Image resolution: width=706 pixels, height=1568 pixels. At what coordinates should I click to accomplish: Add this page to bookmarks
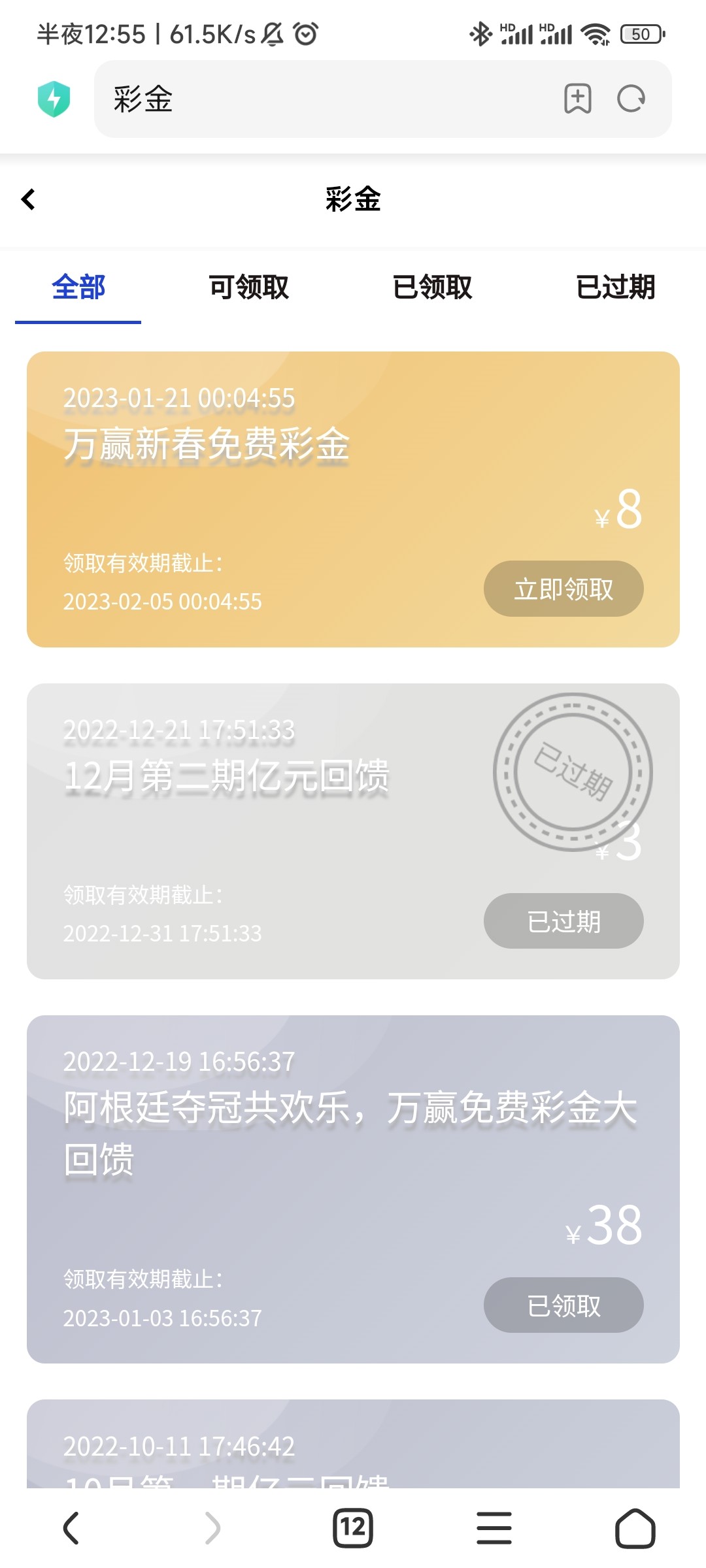(x=577, y=99)
